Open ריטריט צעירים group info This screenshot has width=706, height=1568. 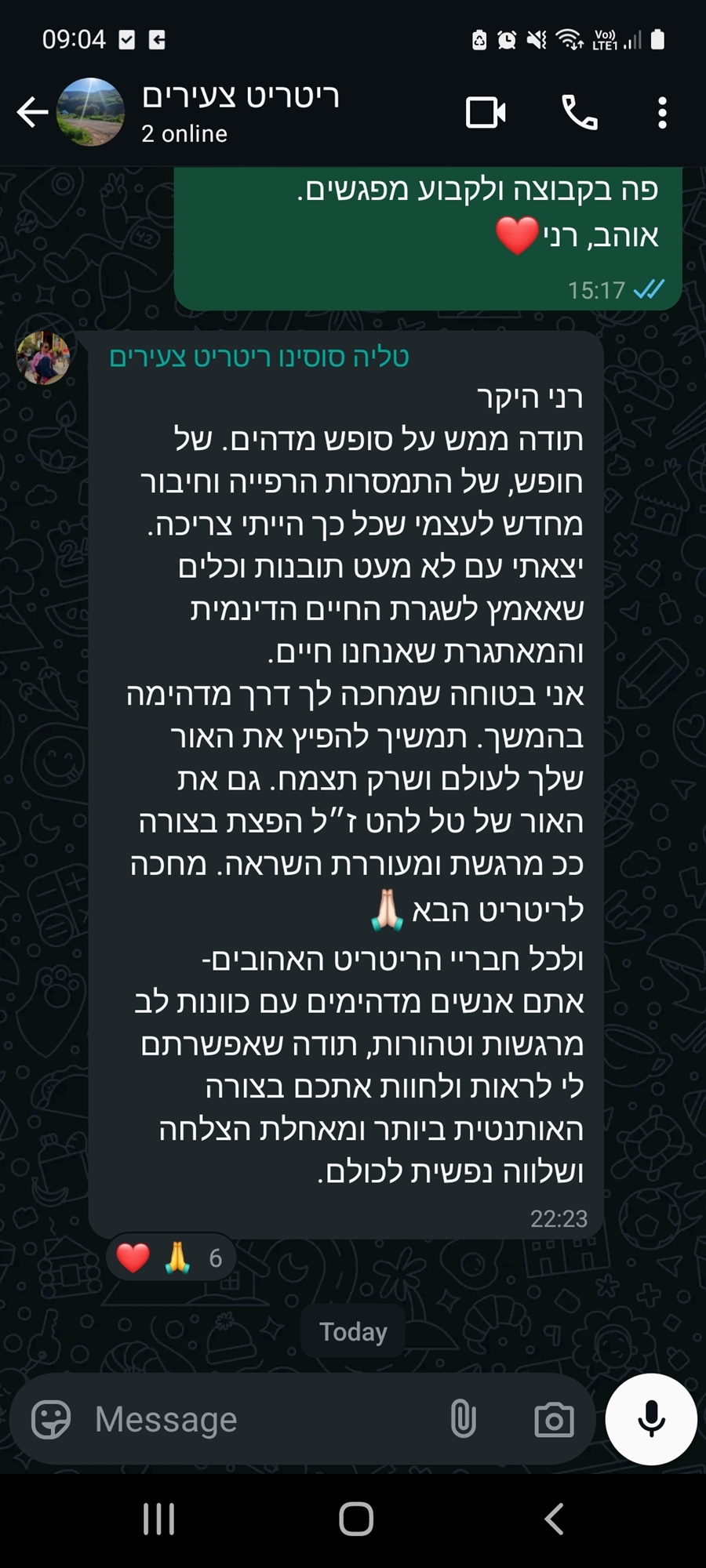[240, 112]
